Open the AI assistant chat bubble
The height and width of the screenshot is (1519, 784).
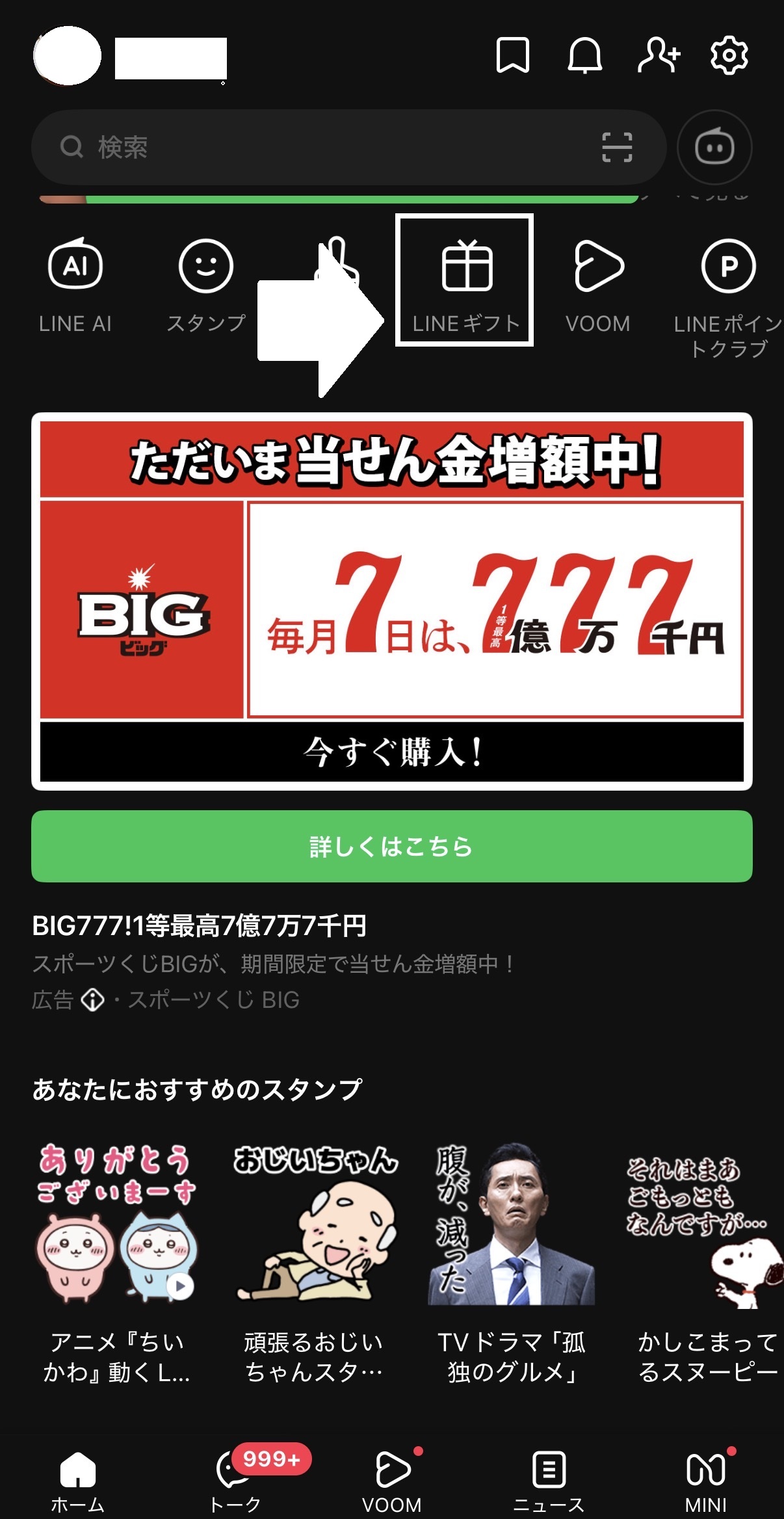[714, 148]
